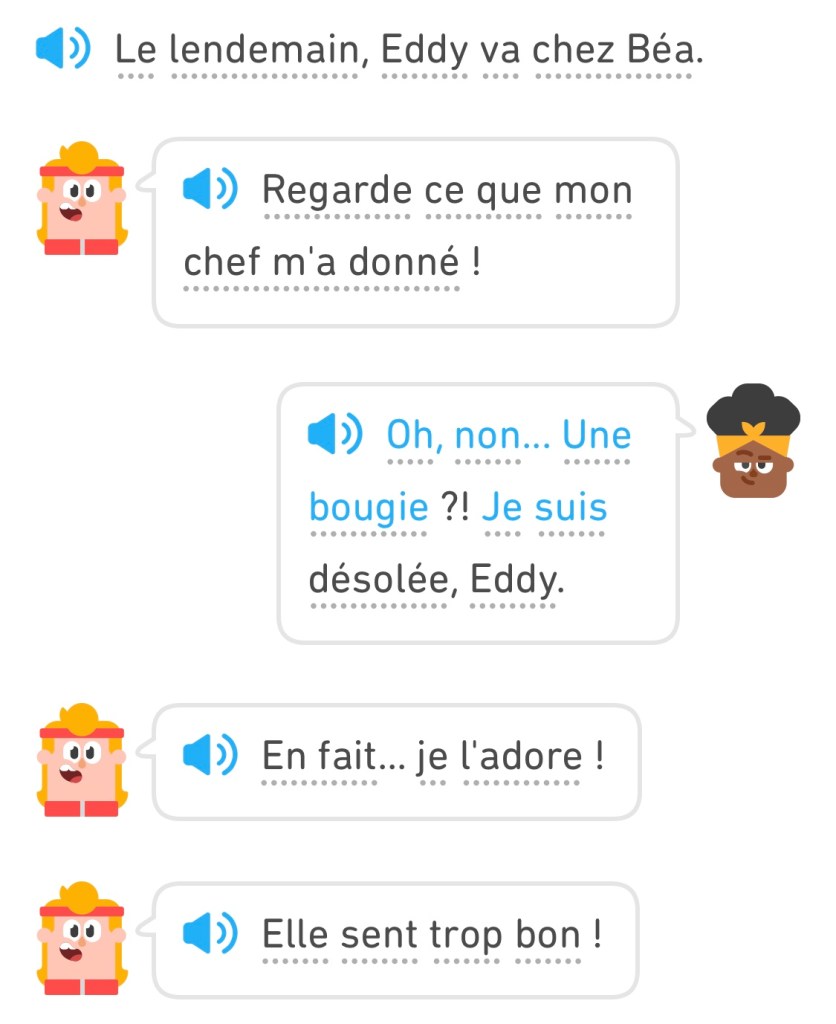Show translation hint for word 'bougie'
Screen dimensions: 836x1024
coord(368,508)
